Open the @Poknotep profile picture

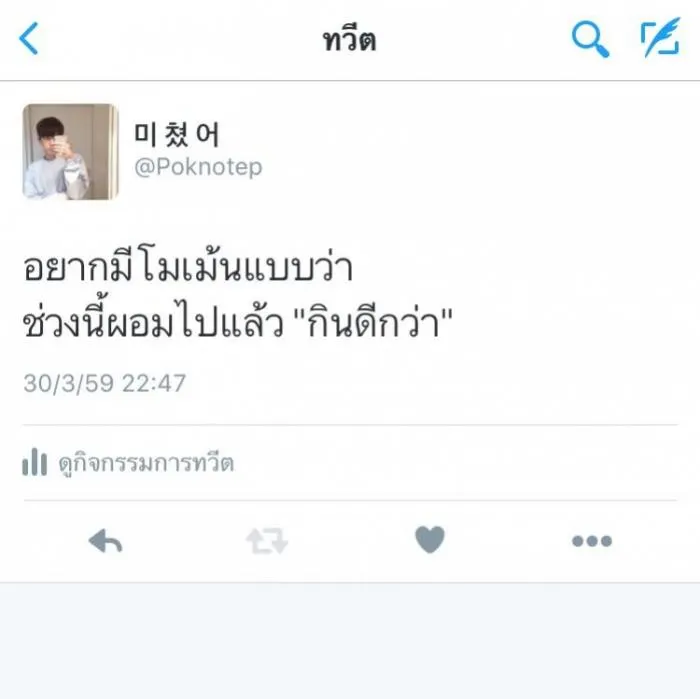pyautogui.click(x=70, y=152)
